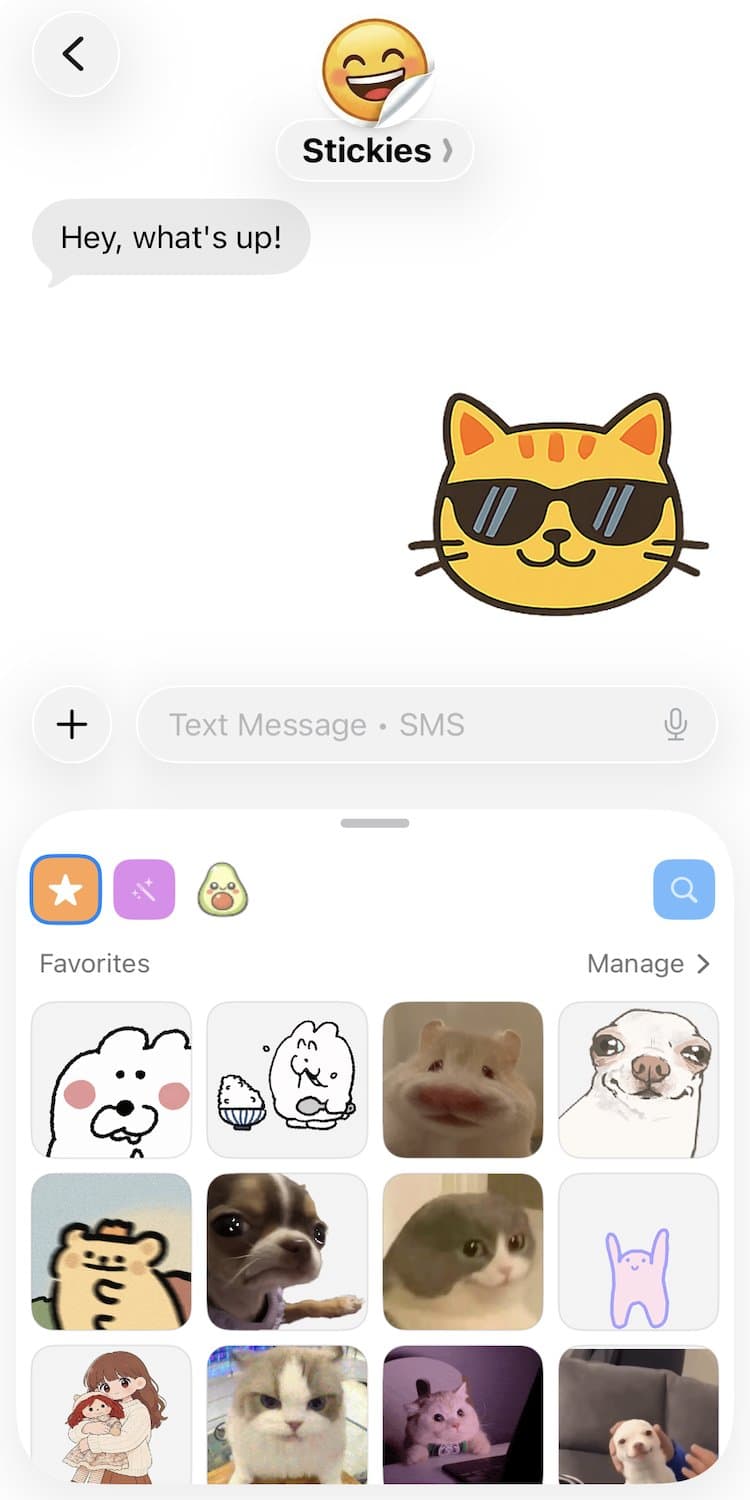Open sticker search
The width and height of the screenshot is (750, 1500).
(684, 889)
